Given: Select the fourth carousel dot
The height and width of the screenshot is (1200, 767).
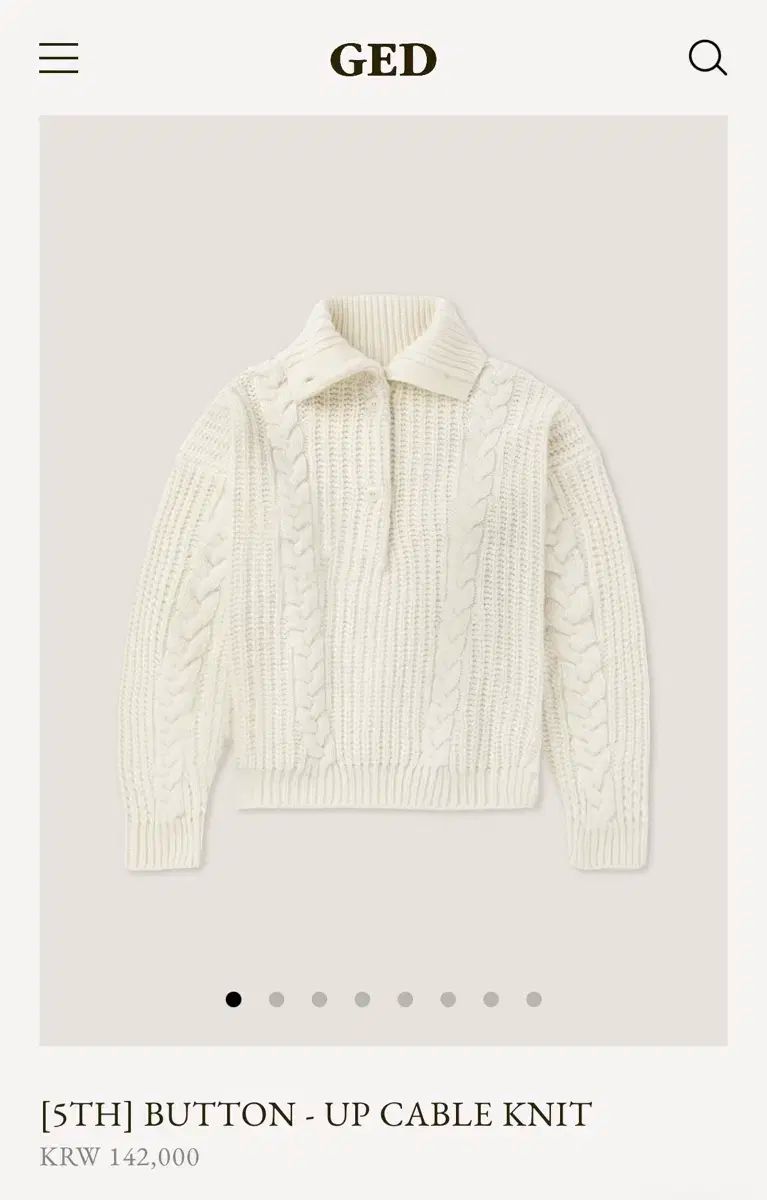Looking at the screenshot, I should [361, 998].
